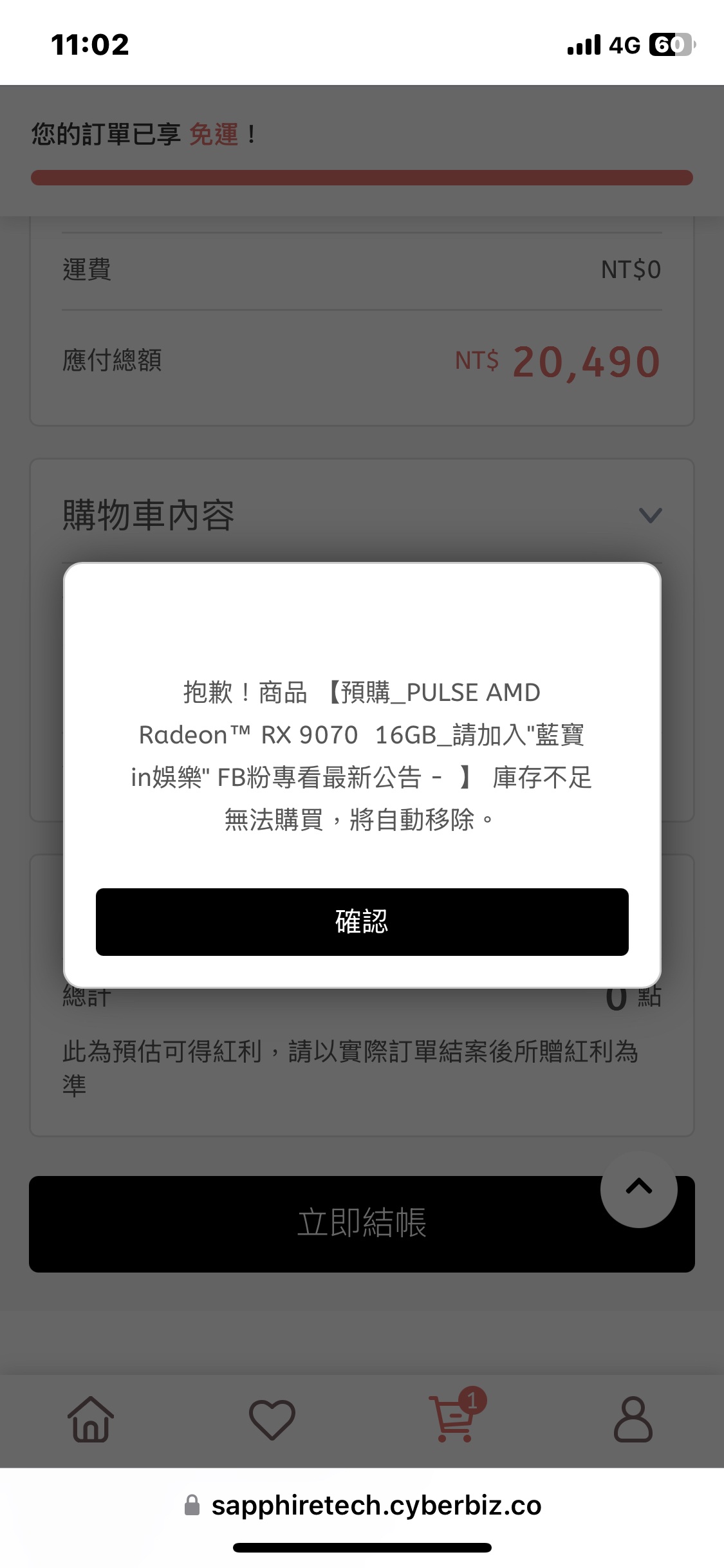Confirm the out-of-stock dialog with 確認

[x=362, y=922]
